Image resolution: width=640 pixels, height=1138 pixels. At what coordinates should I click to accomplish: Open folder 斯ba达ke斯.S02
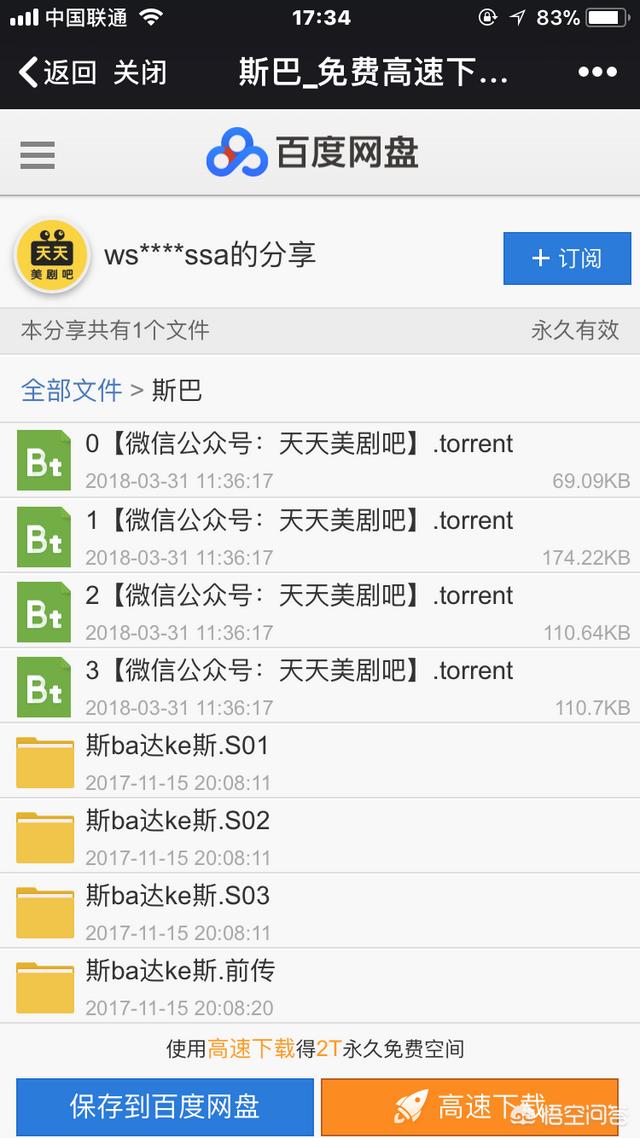click(x=320, y=836)
